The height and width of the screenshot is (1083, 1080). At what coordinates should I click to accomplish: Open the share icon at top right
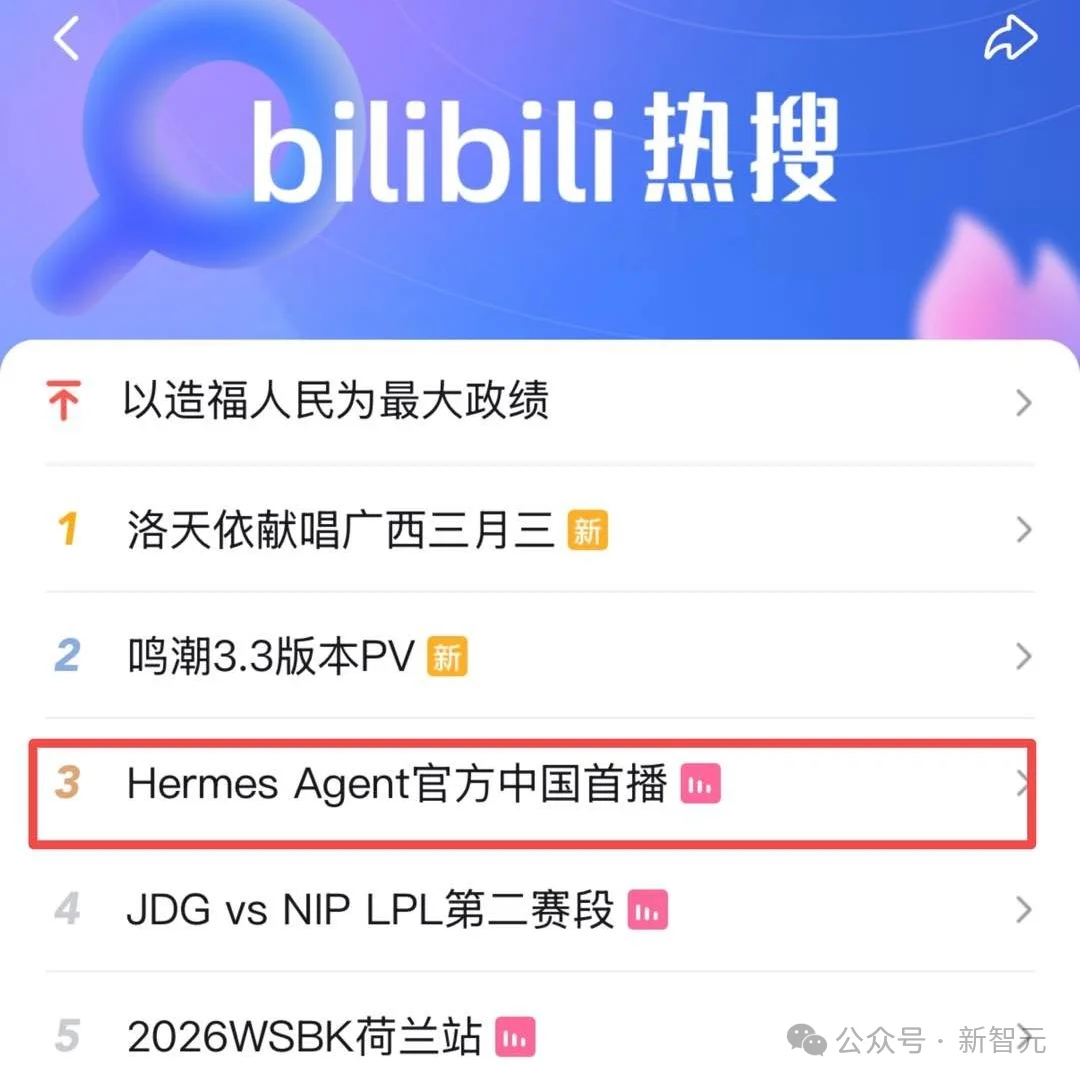pos(1011,38)
